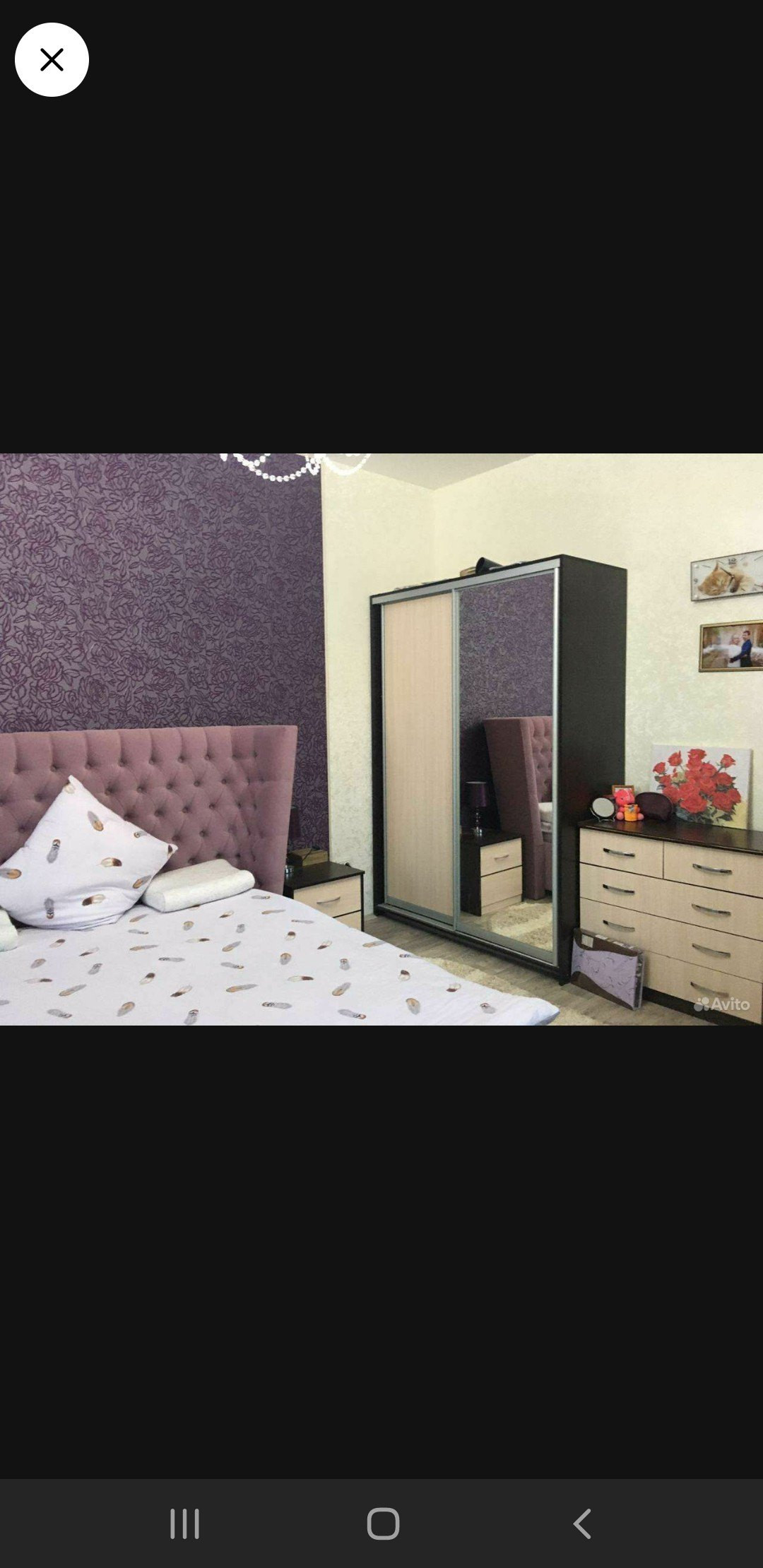
Task: Go back using the navigation bar
Action: (x=581, y=1524)
